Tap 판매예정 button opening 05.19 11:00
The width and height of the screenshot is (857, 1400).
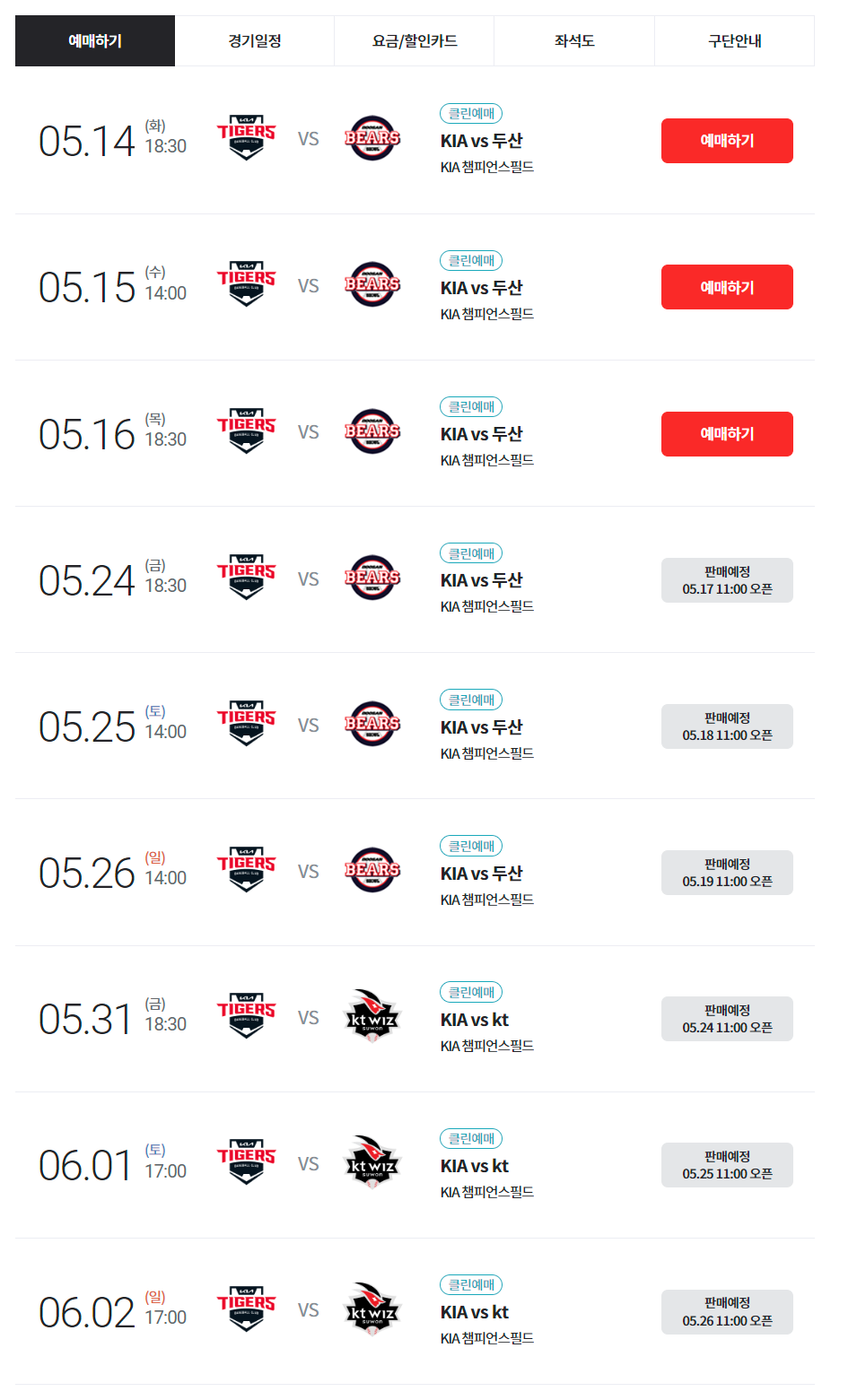727,873
